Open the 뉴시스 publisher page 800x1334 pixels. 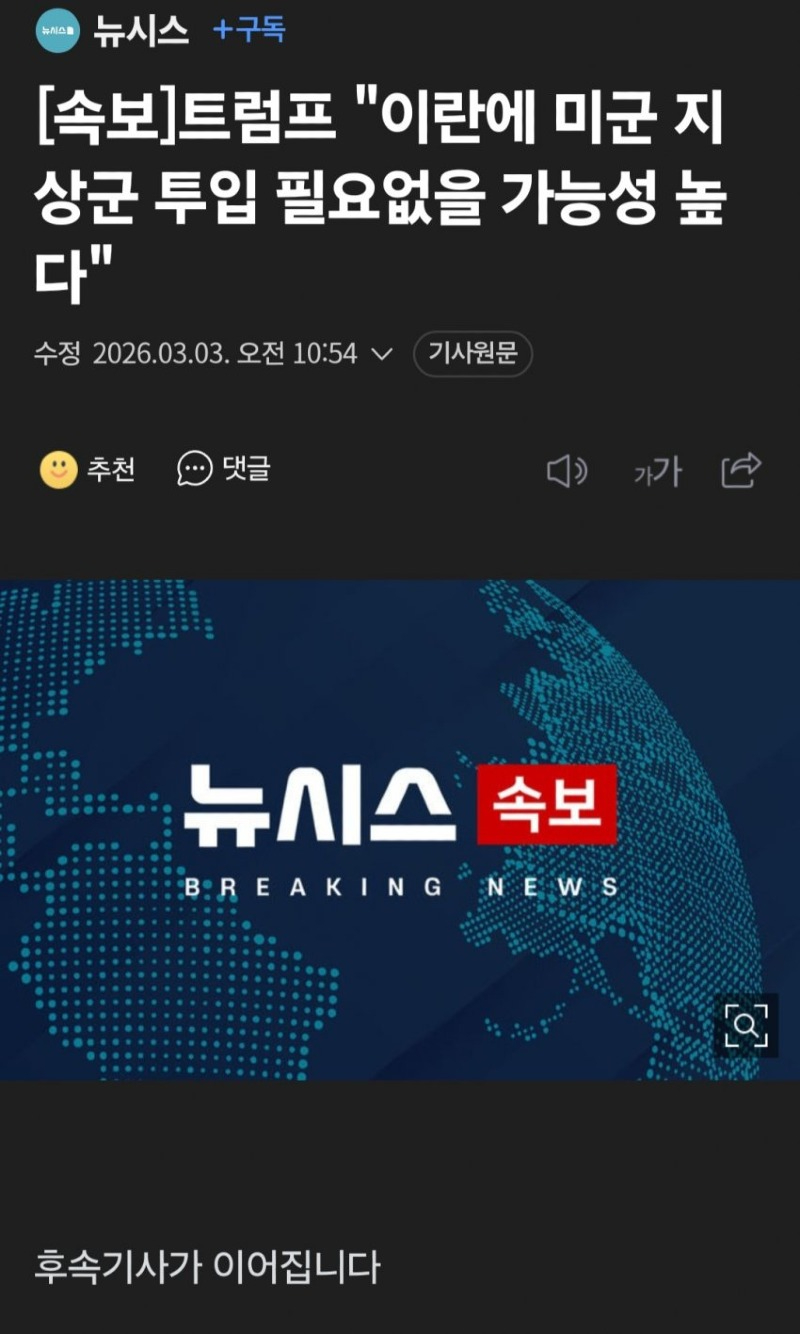(x=140, y=31)
